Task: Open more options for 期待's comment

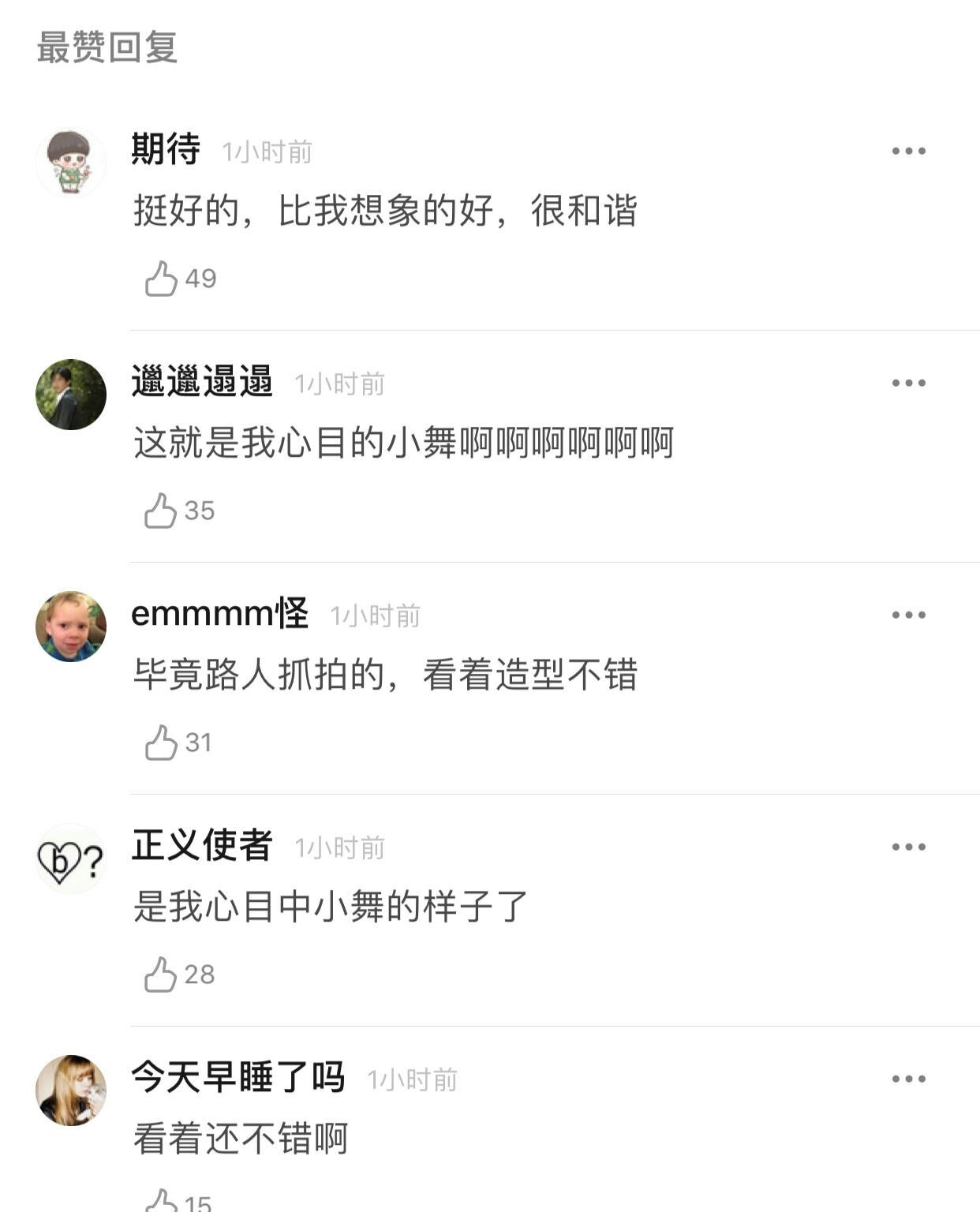Action: [908, 151]
